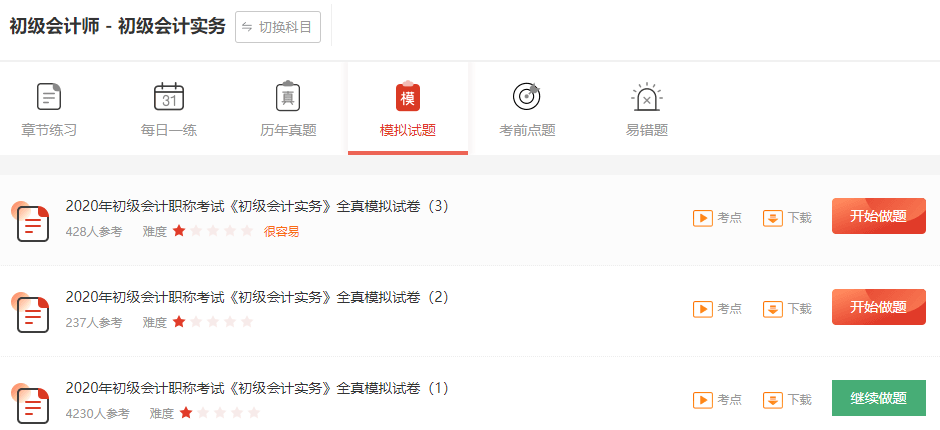View 考点 for 模拟试卷（3）
940x430 pixels.
pos(718,218)
